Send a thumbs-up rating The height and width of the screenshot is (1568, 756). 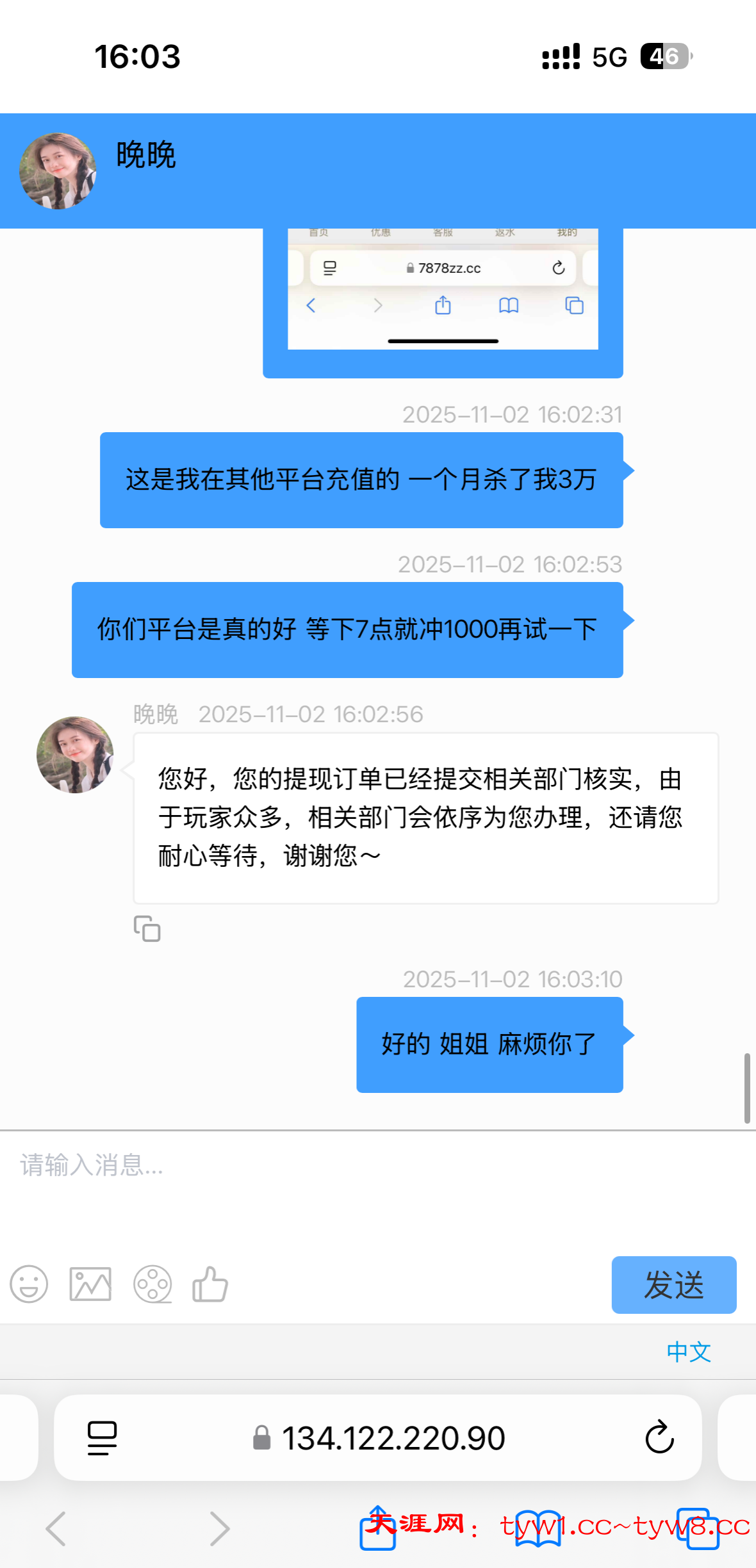[x=210, y=1284]
